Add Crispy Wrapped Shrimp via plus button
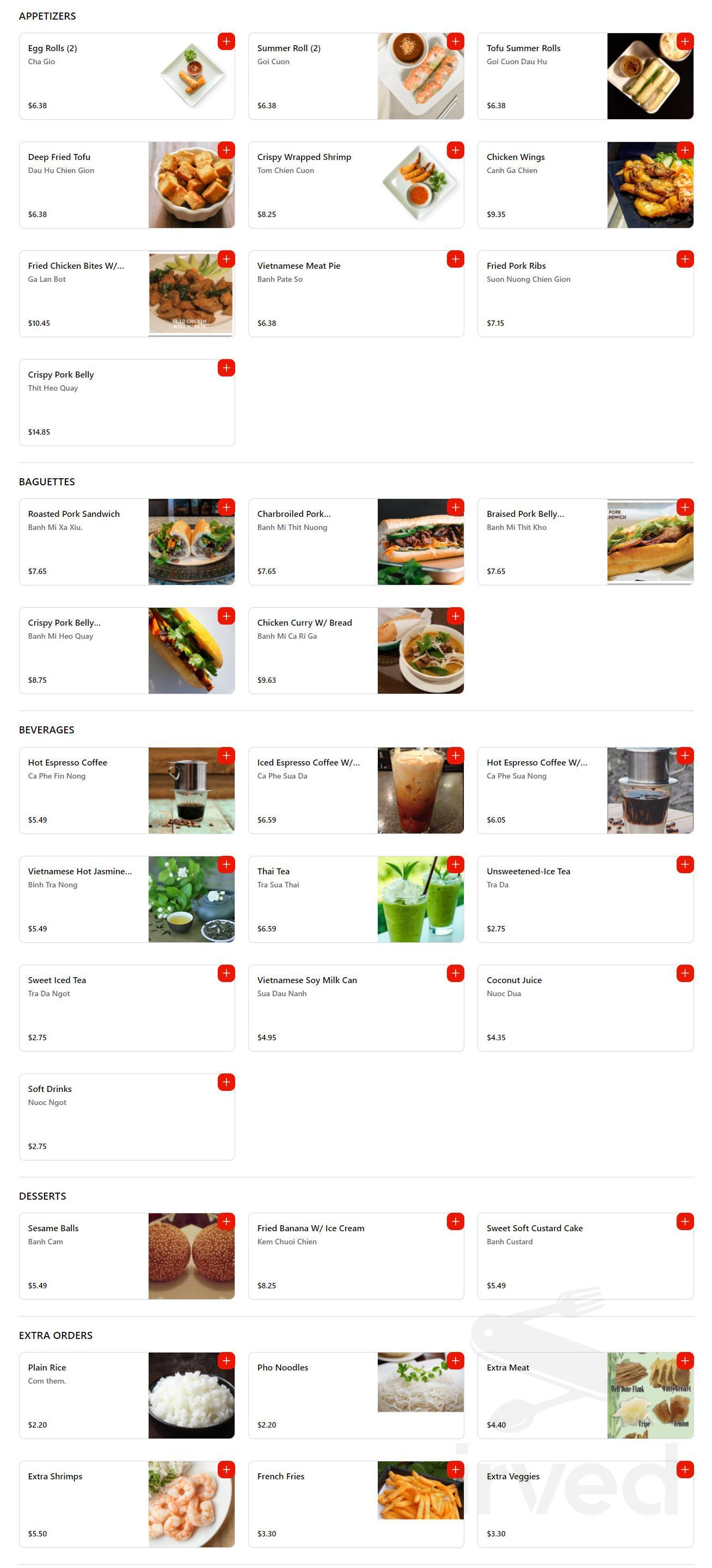 (x=456, y=150)
